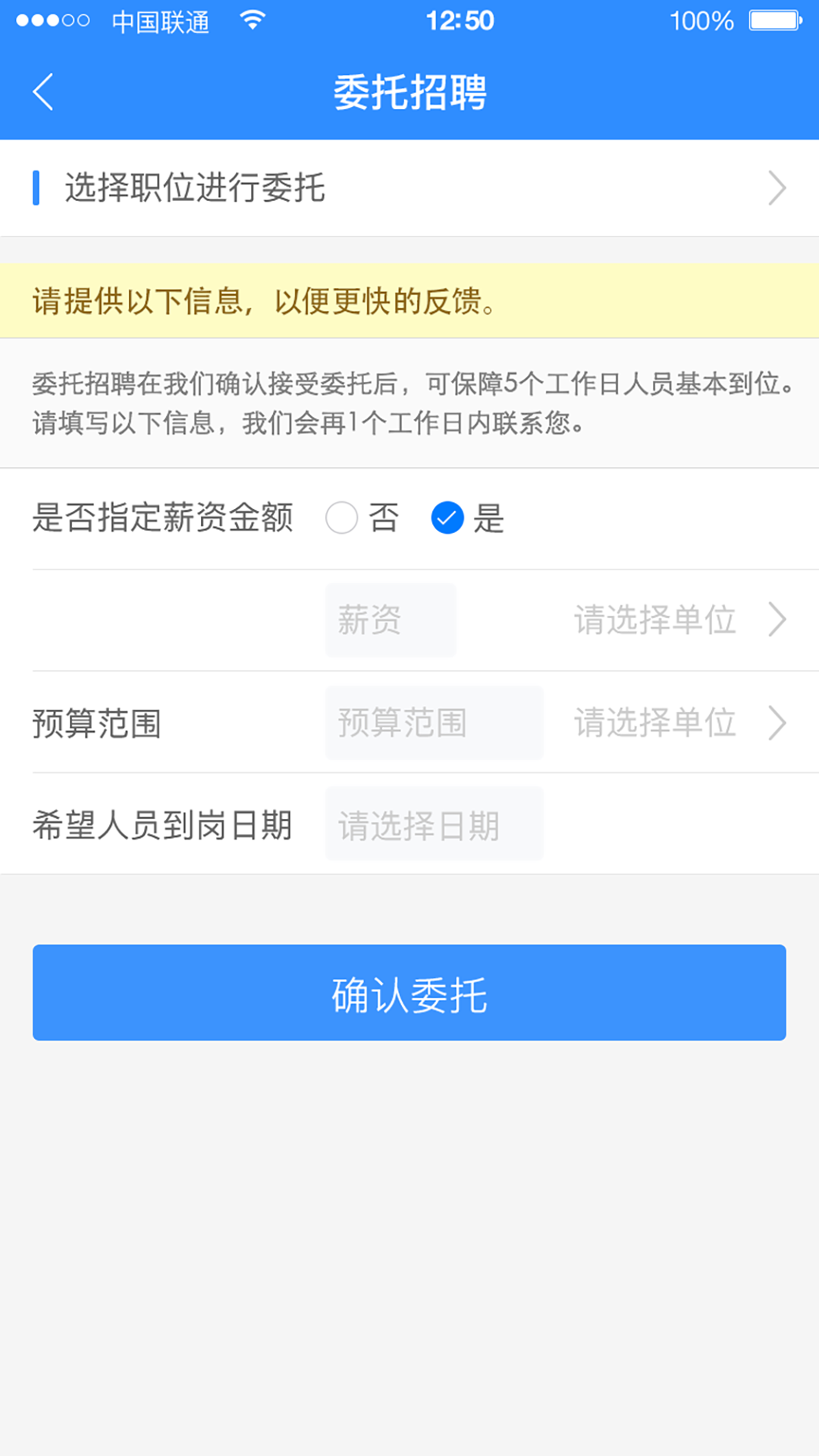The width and height of the screenshot is (819, 1456).
Task: Tap the 中国联通 carrier label
Action: [x=161, y=20]
